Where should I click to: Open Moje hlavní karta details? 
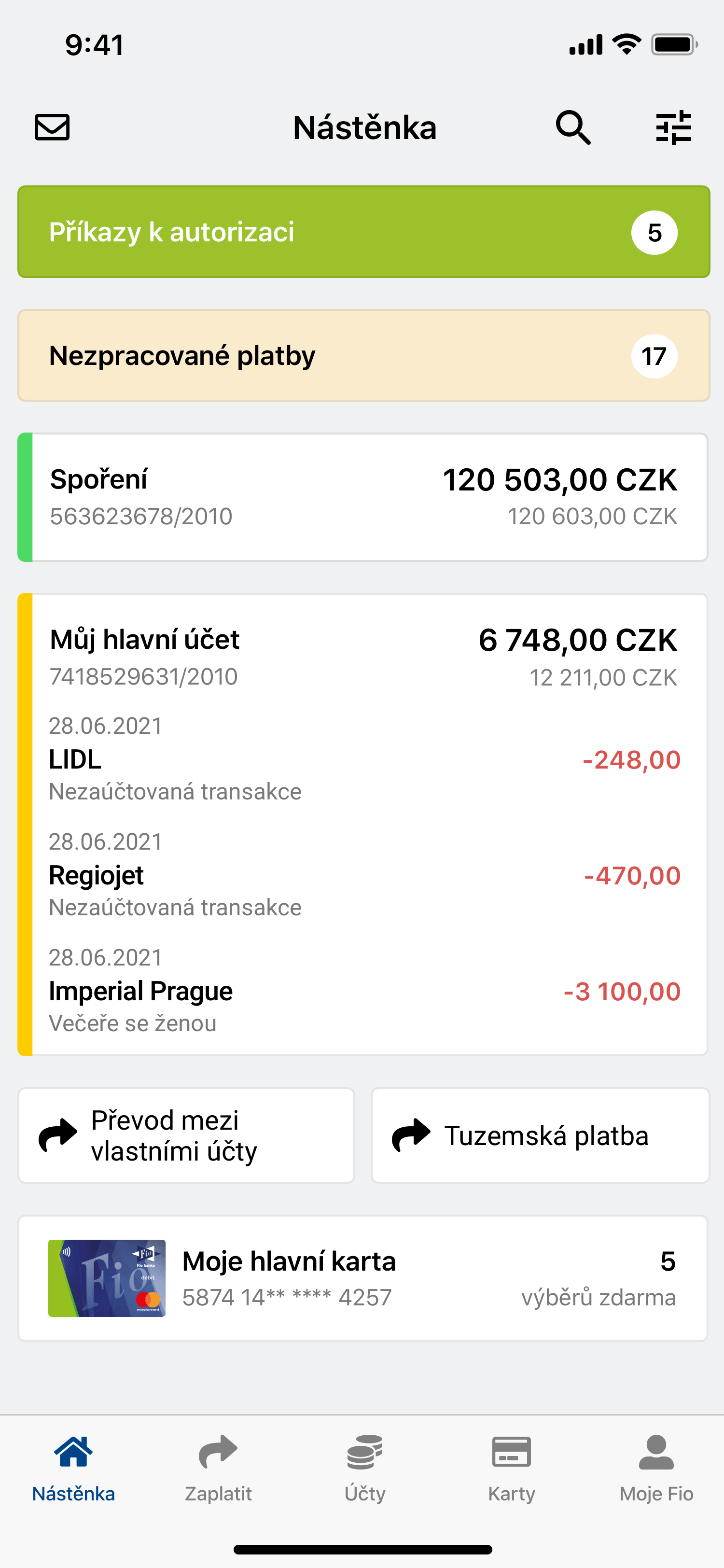point(363,1278)
